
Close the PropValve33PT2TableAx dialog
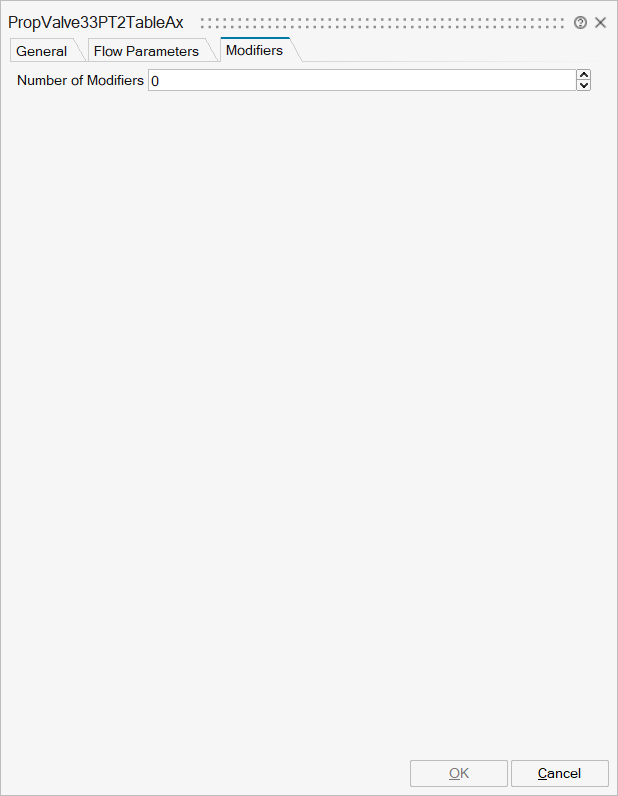coord(601,22)
